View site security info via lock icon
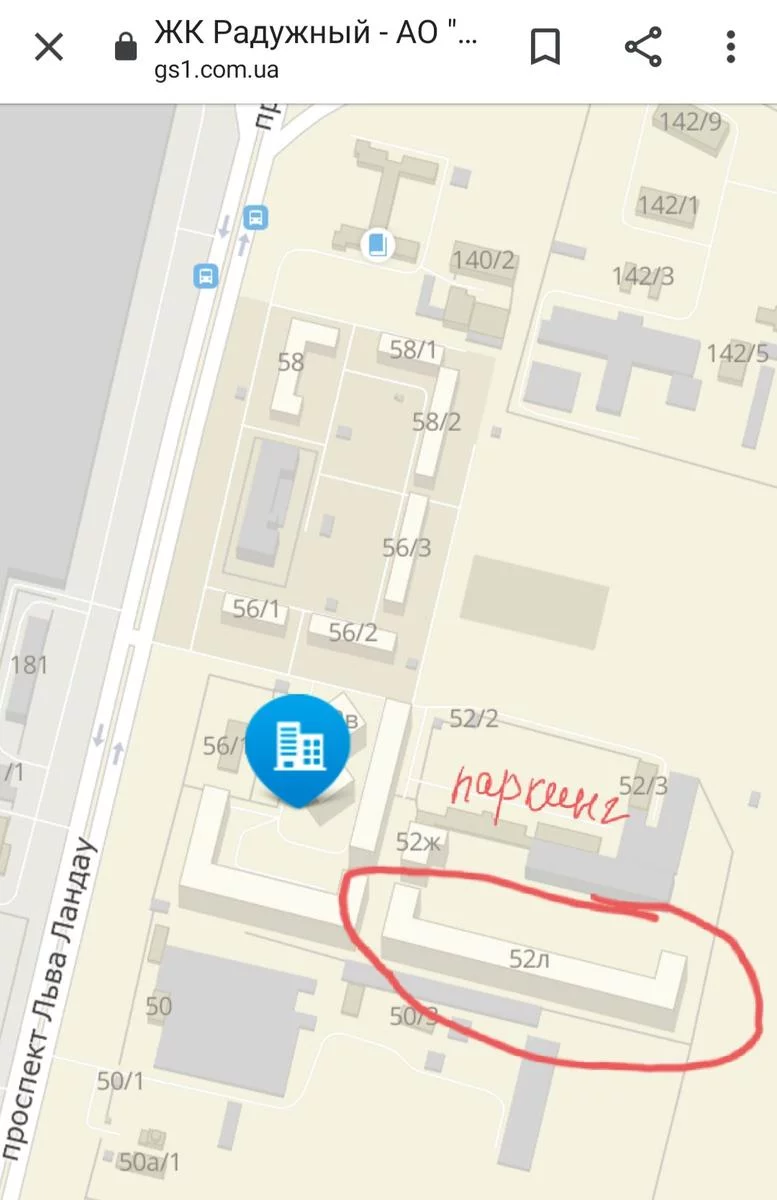The width and height of the screenshot is (777, 1200). point(125,47)
